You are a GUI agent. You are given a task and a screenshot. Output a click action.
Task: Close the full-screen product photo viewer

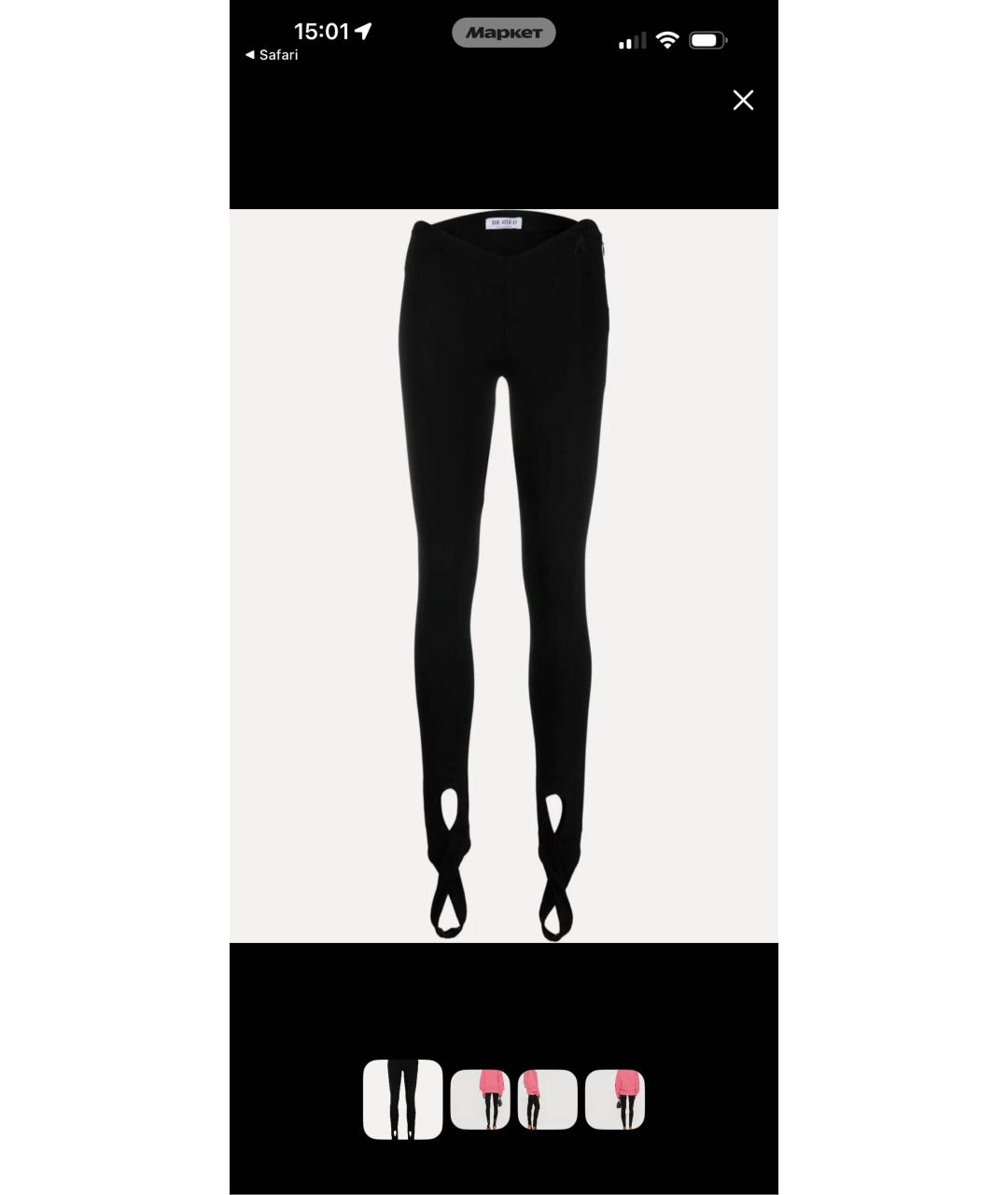click(x=743, y=100)
